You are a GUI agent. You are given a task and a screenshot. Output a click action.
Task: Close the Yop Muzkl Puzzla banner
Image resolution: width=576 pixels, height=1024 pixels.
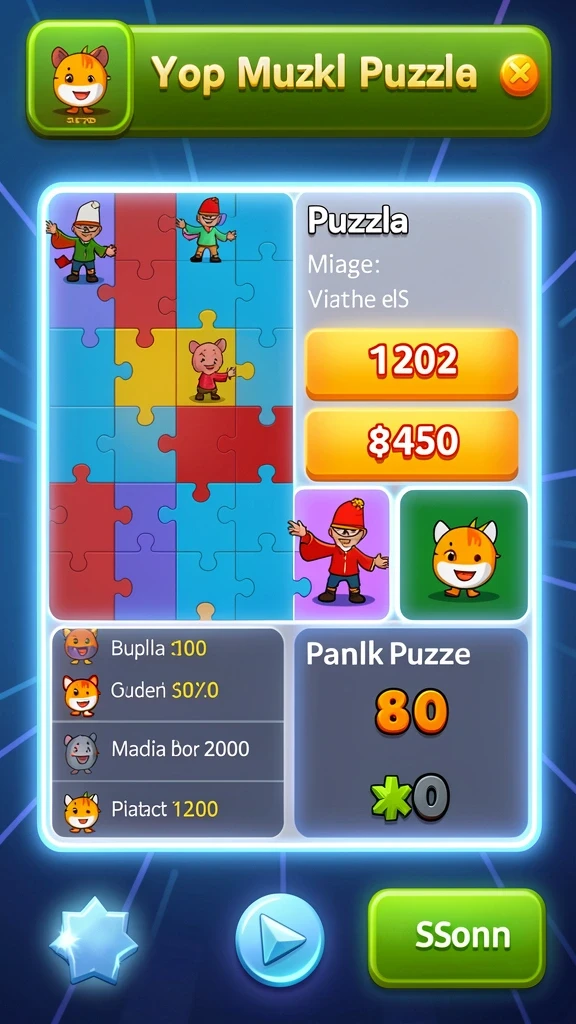tap(519, 75)
